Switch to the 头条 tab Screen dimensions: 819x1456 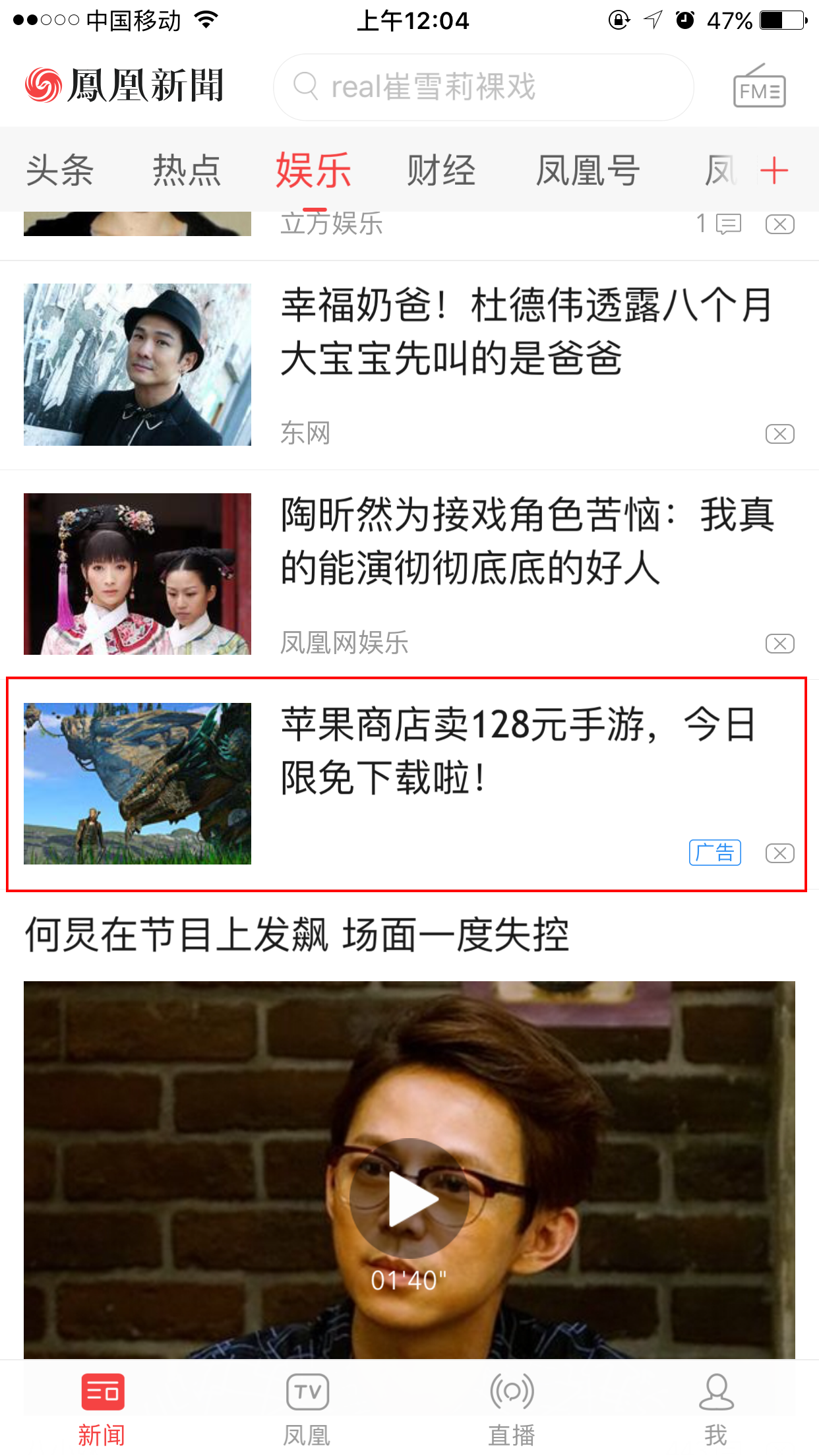click(60, 171)
